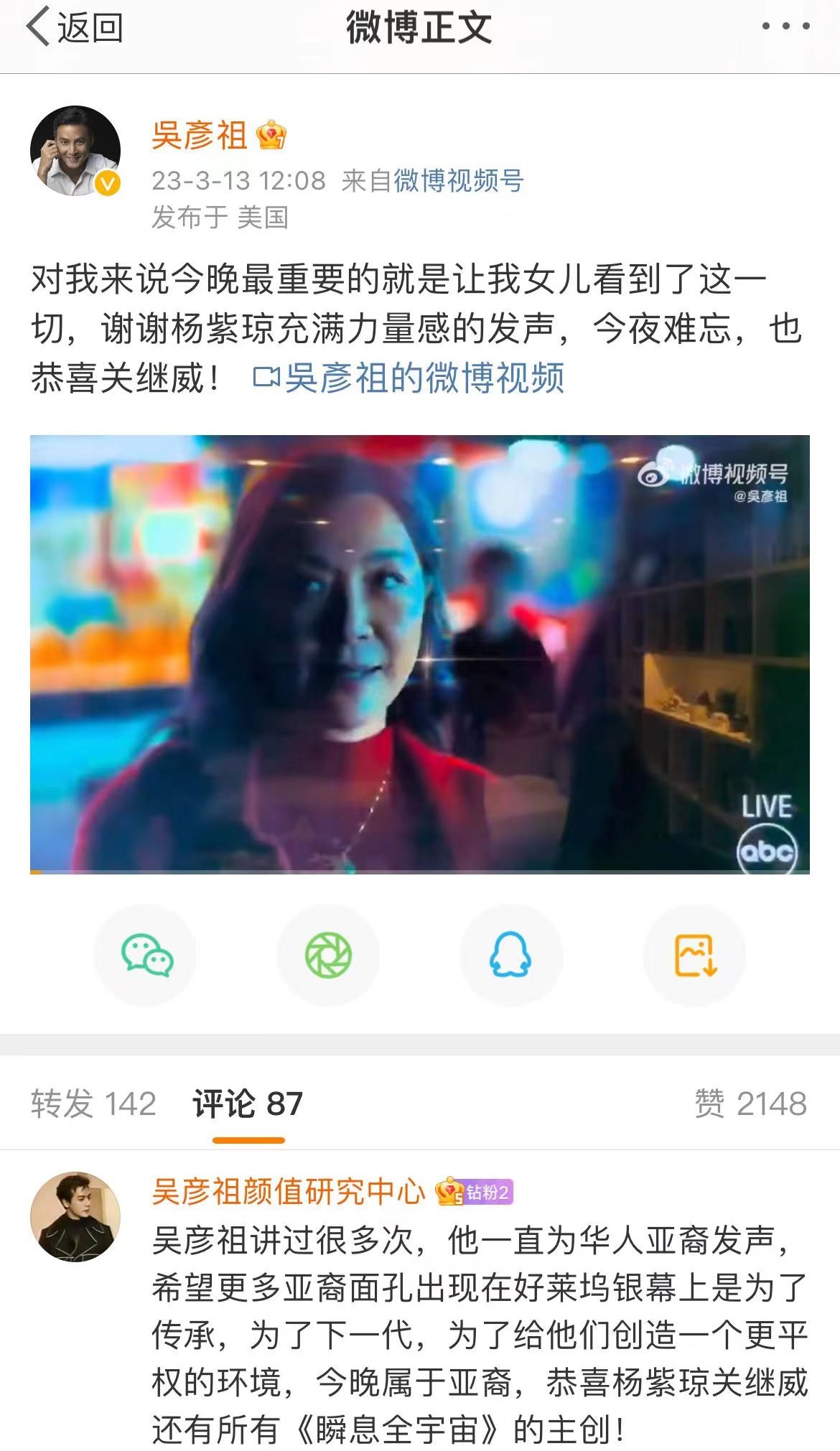Play the video thumbnail of Michelle Yeoh
Screen dimensions: 840x1451
click(420, 653)
